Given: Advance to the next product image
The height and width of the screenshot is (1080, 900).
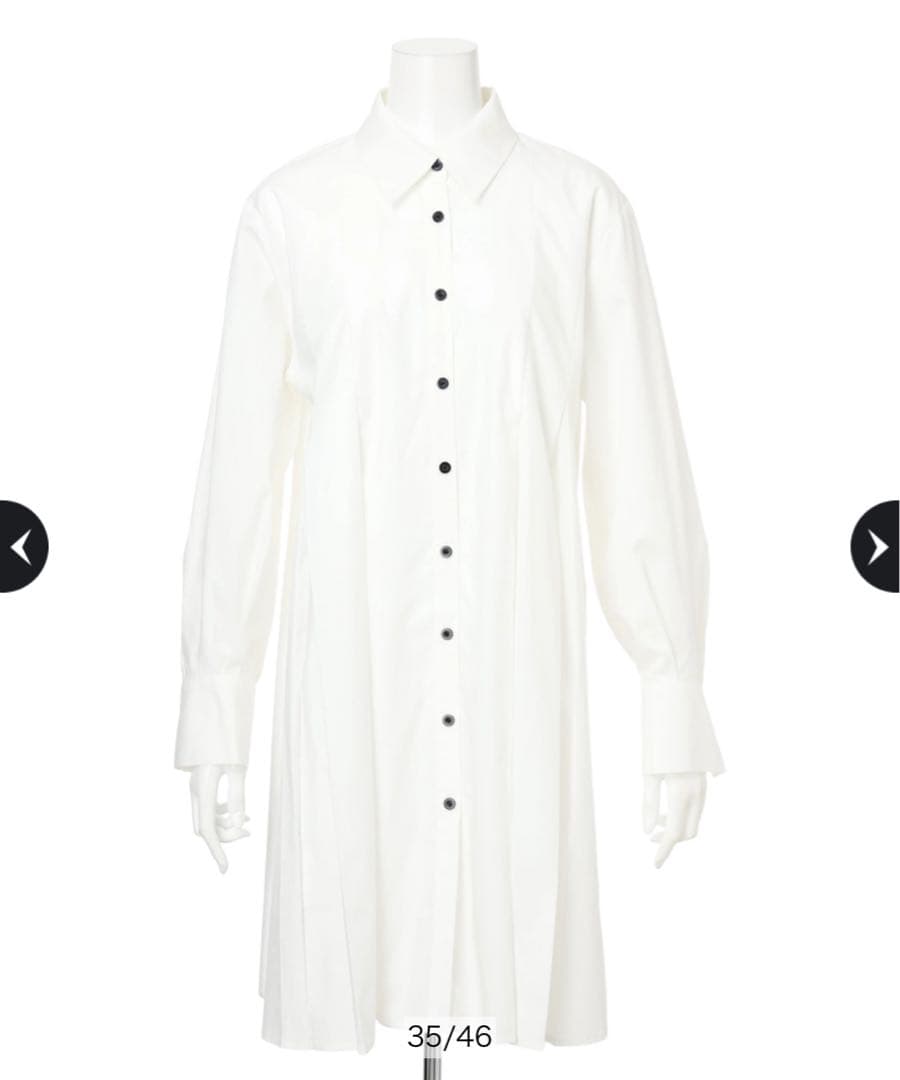Looking at the screenshot, I should [x=876, y=546].
